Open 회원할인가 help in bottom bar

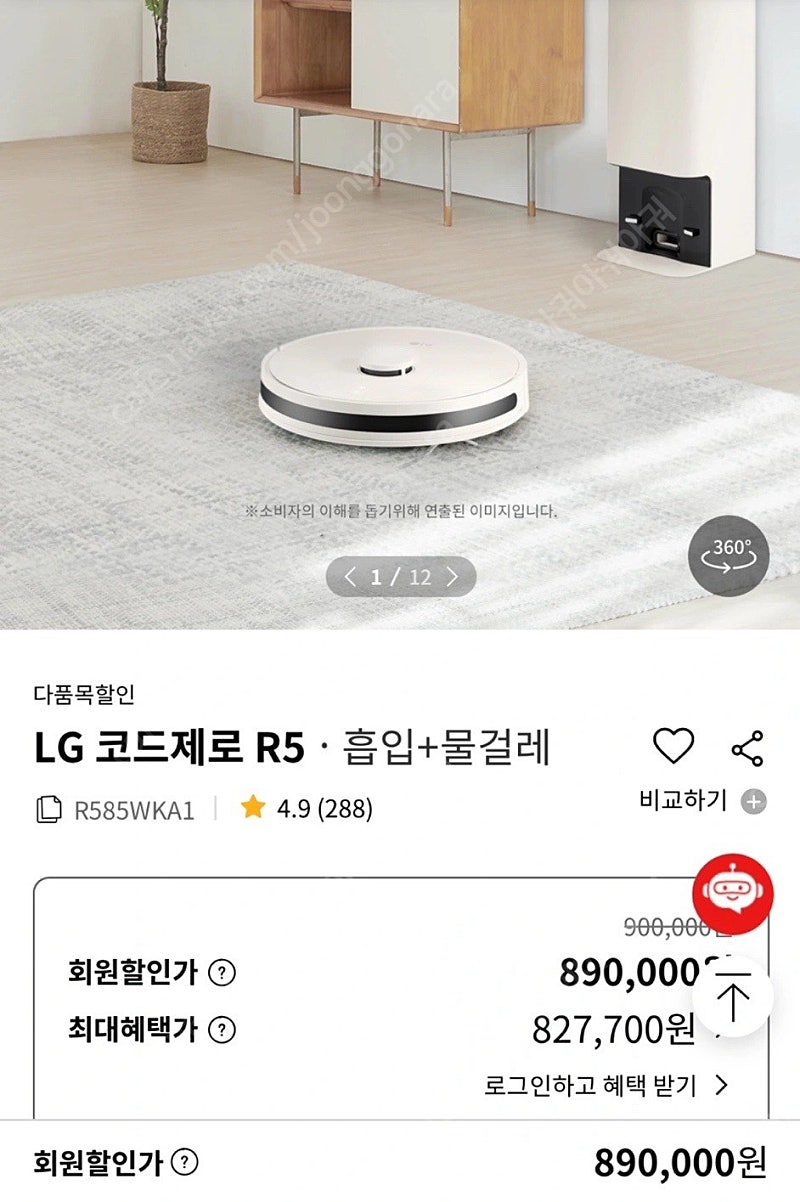coord(185,1162)
